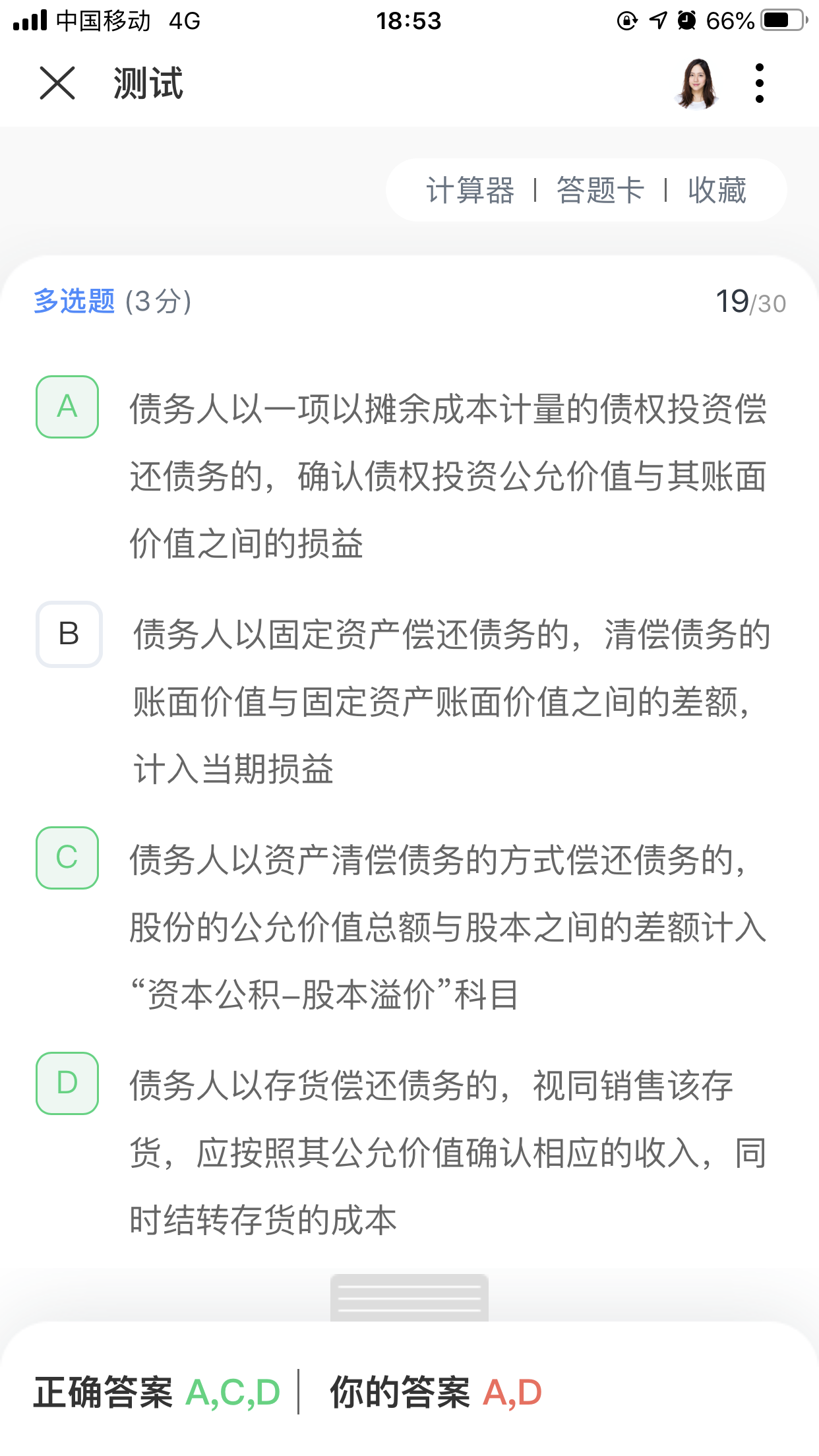The width and height of the screenshot is (819, 1456).
Task: Select option B checkbox
Action: click(x=69, y=634)
